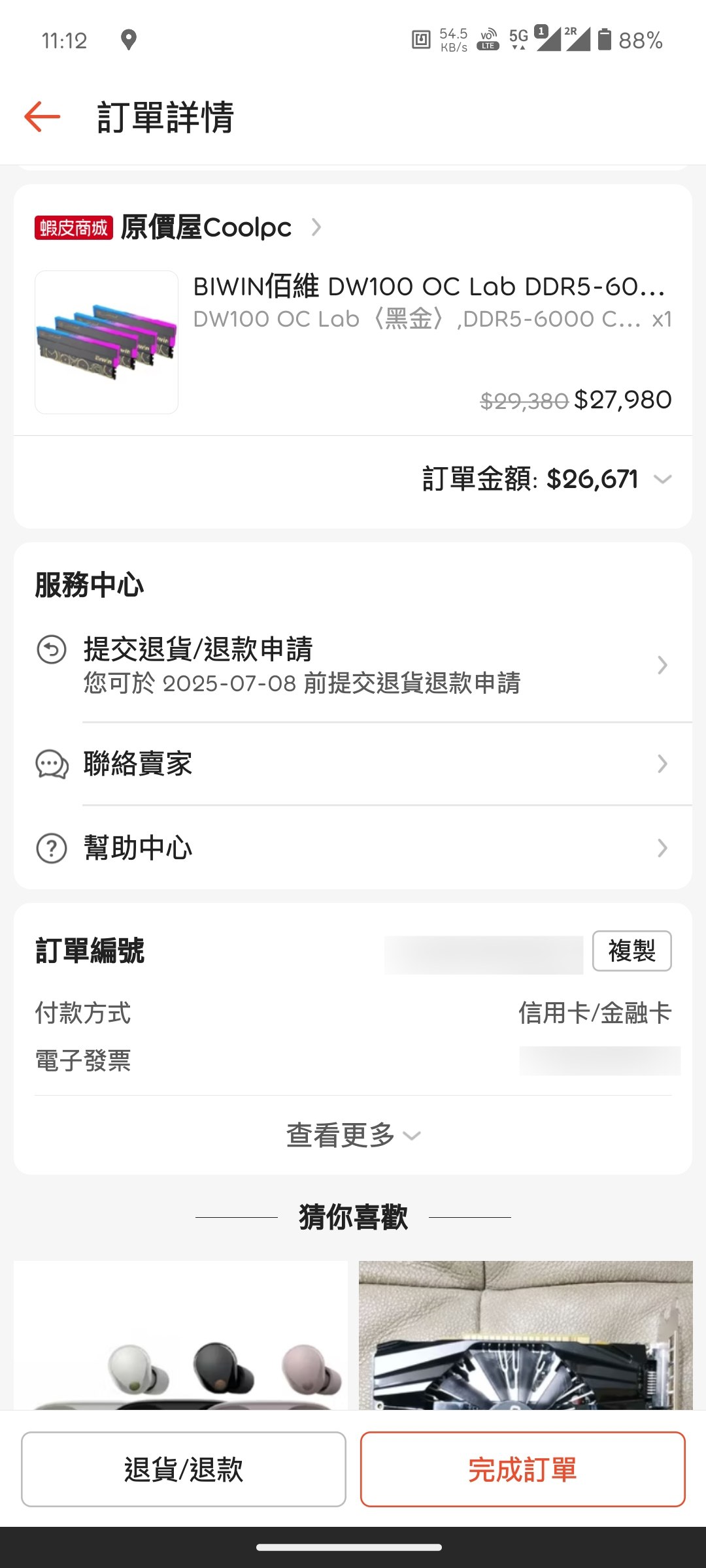Tap the 退貨/退款 bottom button
The image size is (706, 1568).
(x=184, y=1469)
